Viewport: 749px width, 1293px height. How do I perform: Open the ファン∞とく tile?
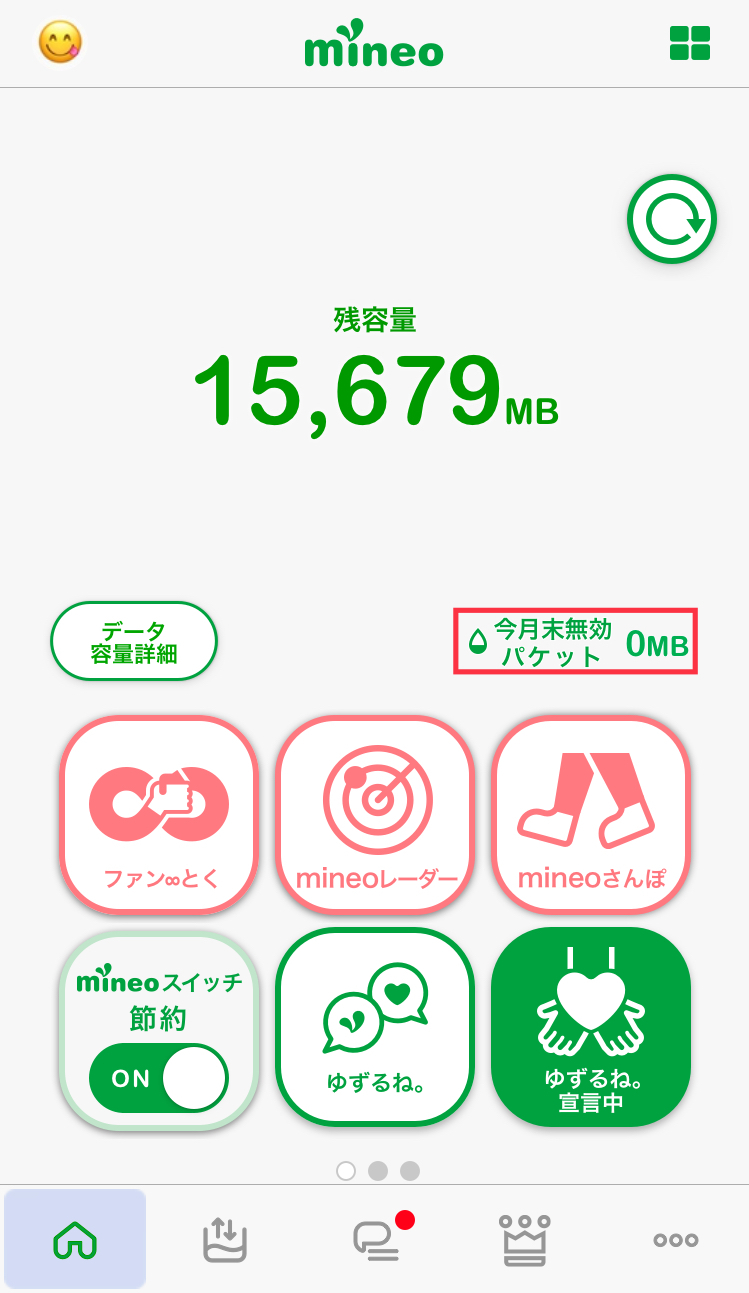(160, 813)
